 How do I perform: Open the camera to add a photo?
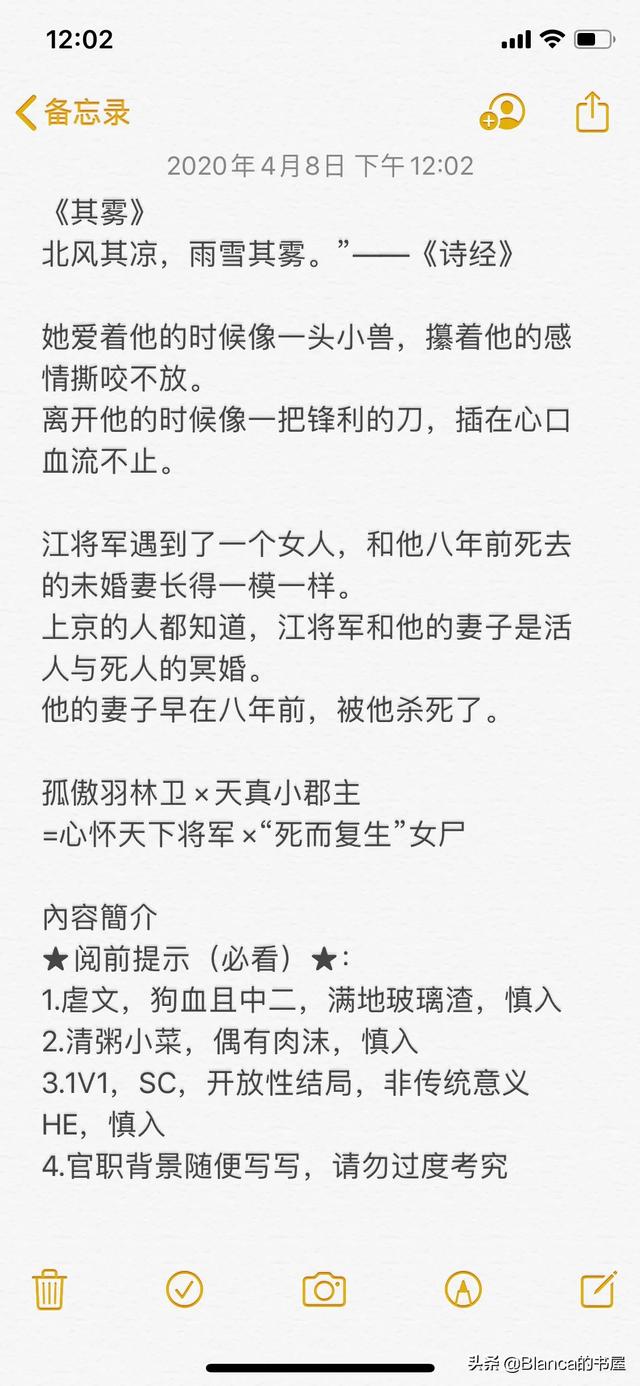pyautogui.click(x=323, y=1289)
